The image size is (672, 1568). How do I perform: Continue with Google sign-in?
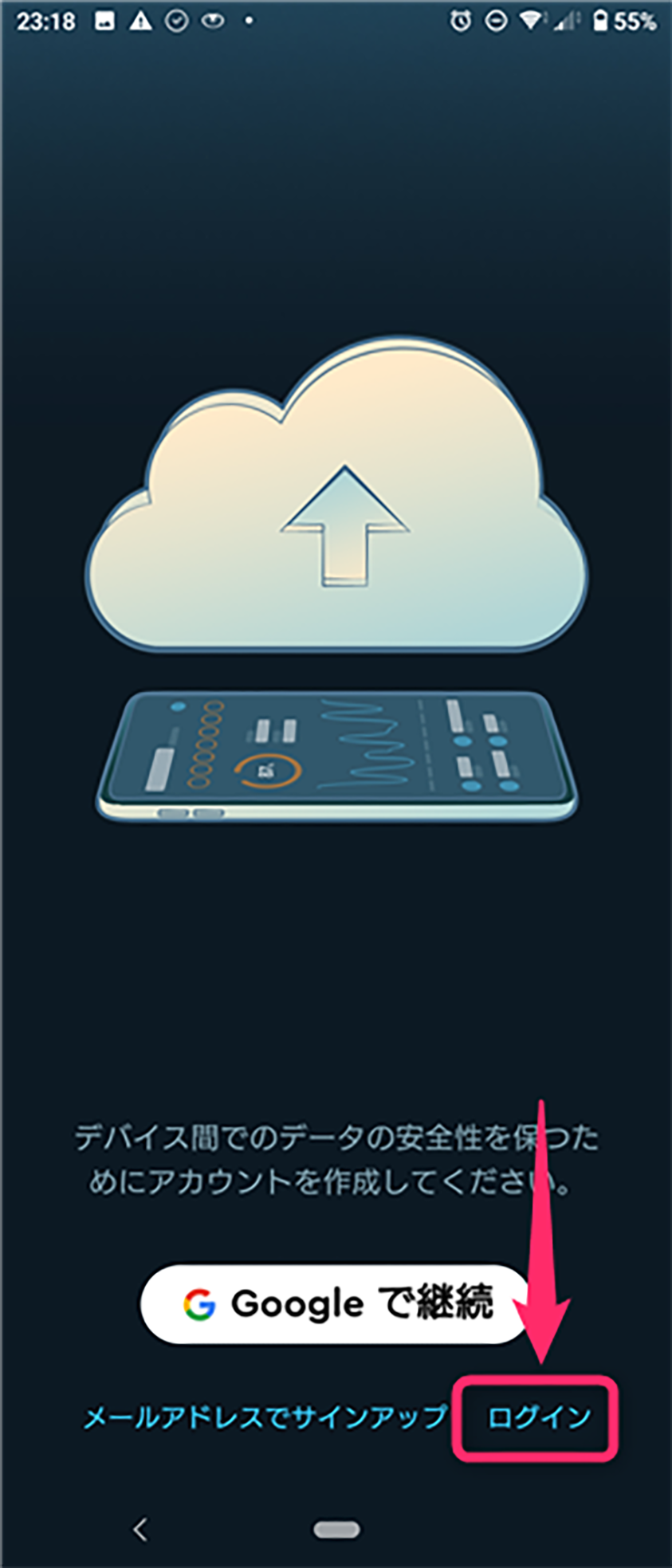336,1304
